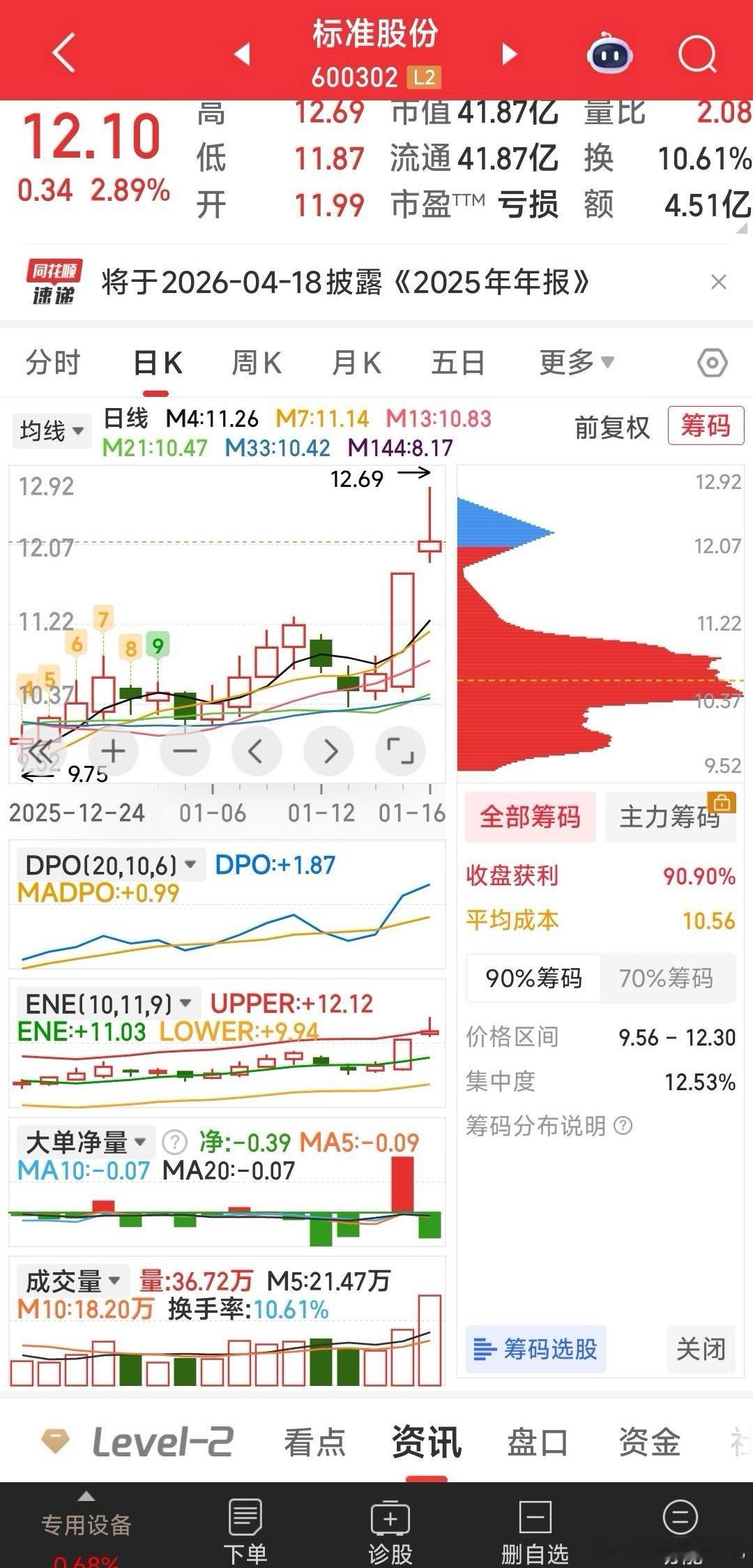Viewport: 753px width, 1568px height.
Task: Tap 下单 to place an order
Action: 245,1532
